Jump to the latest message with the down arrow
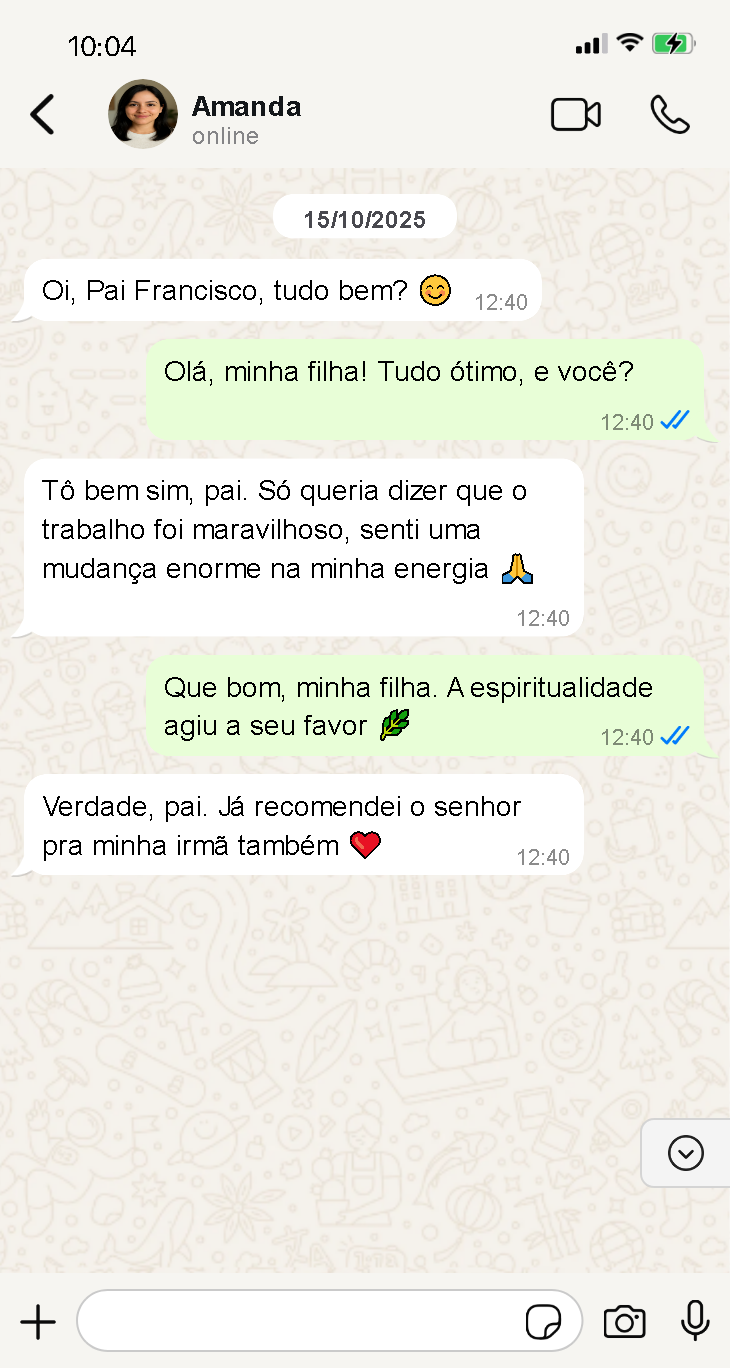Image resolution: width=730 pixels, height=1368 pixels. [686, 1153]
